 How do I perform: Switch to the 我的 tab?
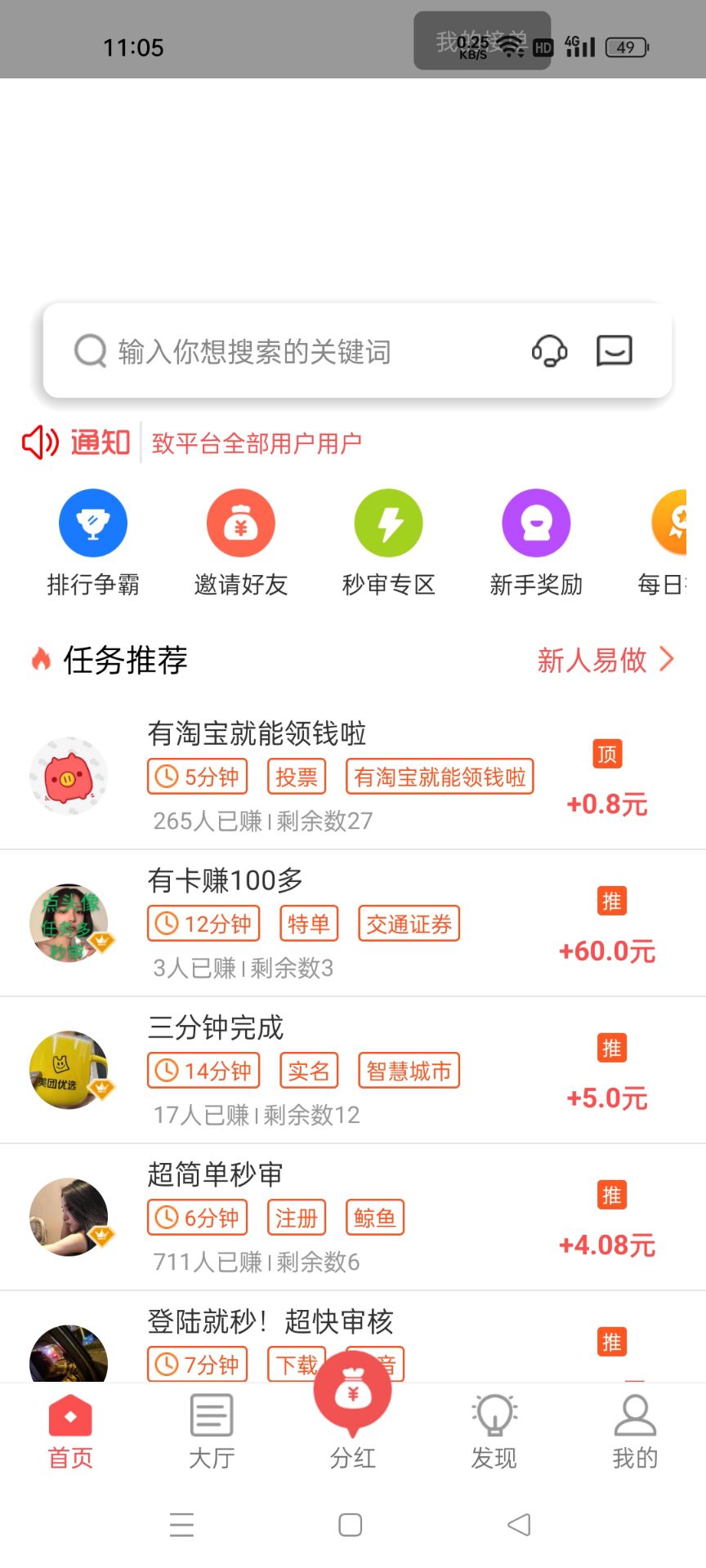(635, 1431)
